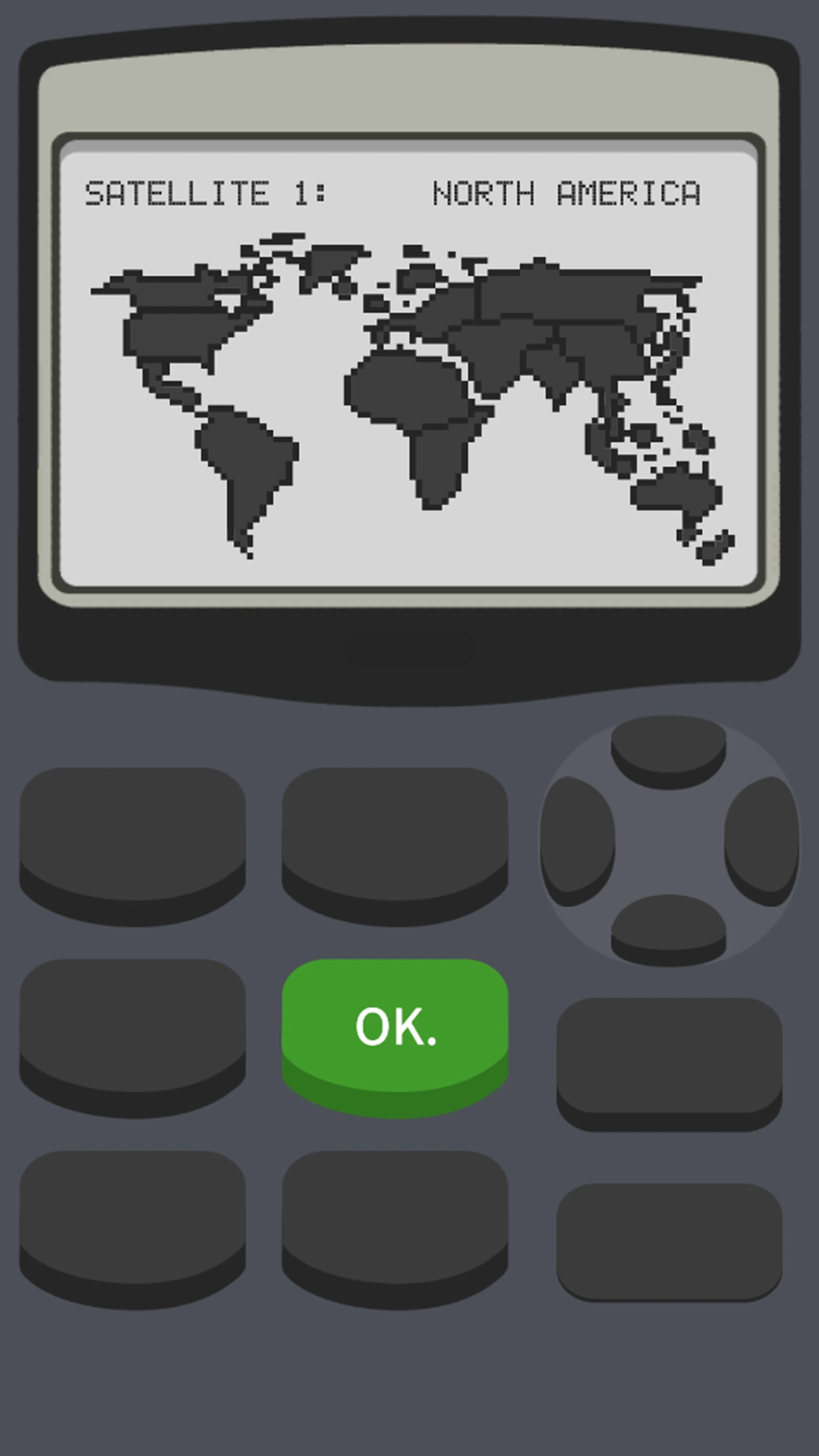This screenshot has width=819, height=1456.
Task: Tap the D-pad down arrow
Action: 668,925
